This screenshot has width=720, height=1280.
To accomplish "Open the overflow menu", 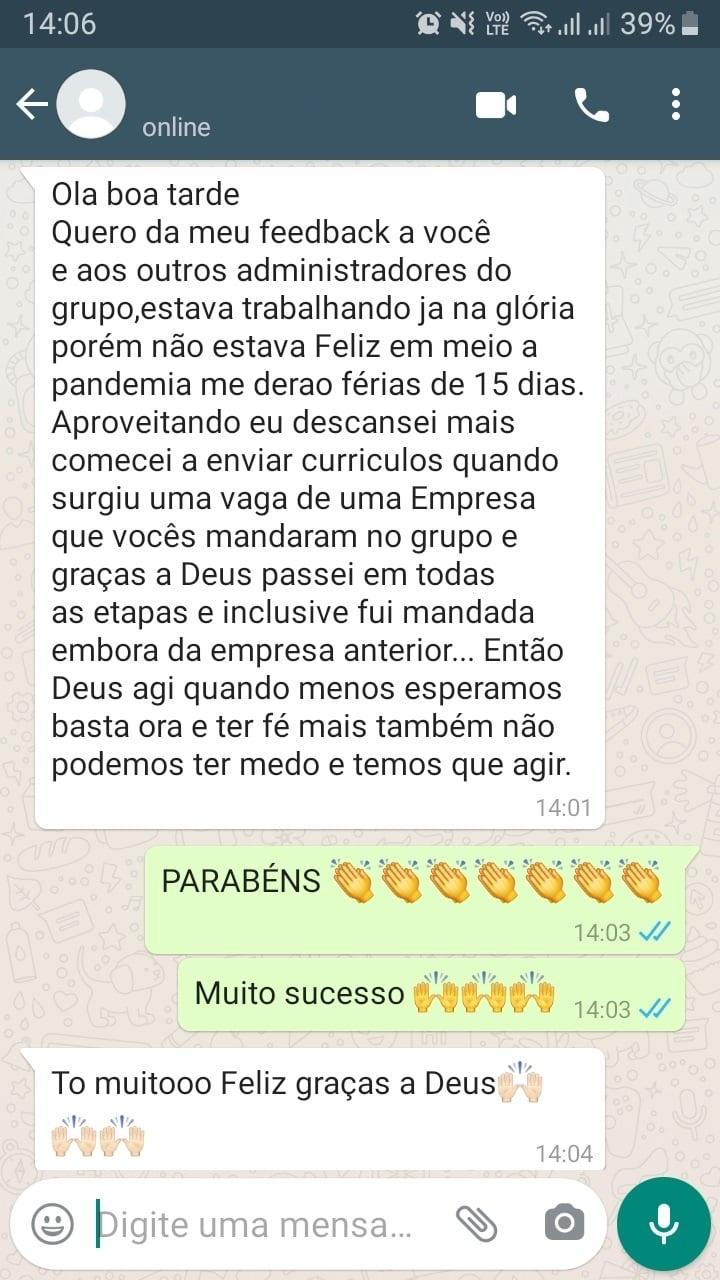I will pyautogui.click(x=676, y=104).
